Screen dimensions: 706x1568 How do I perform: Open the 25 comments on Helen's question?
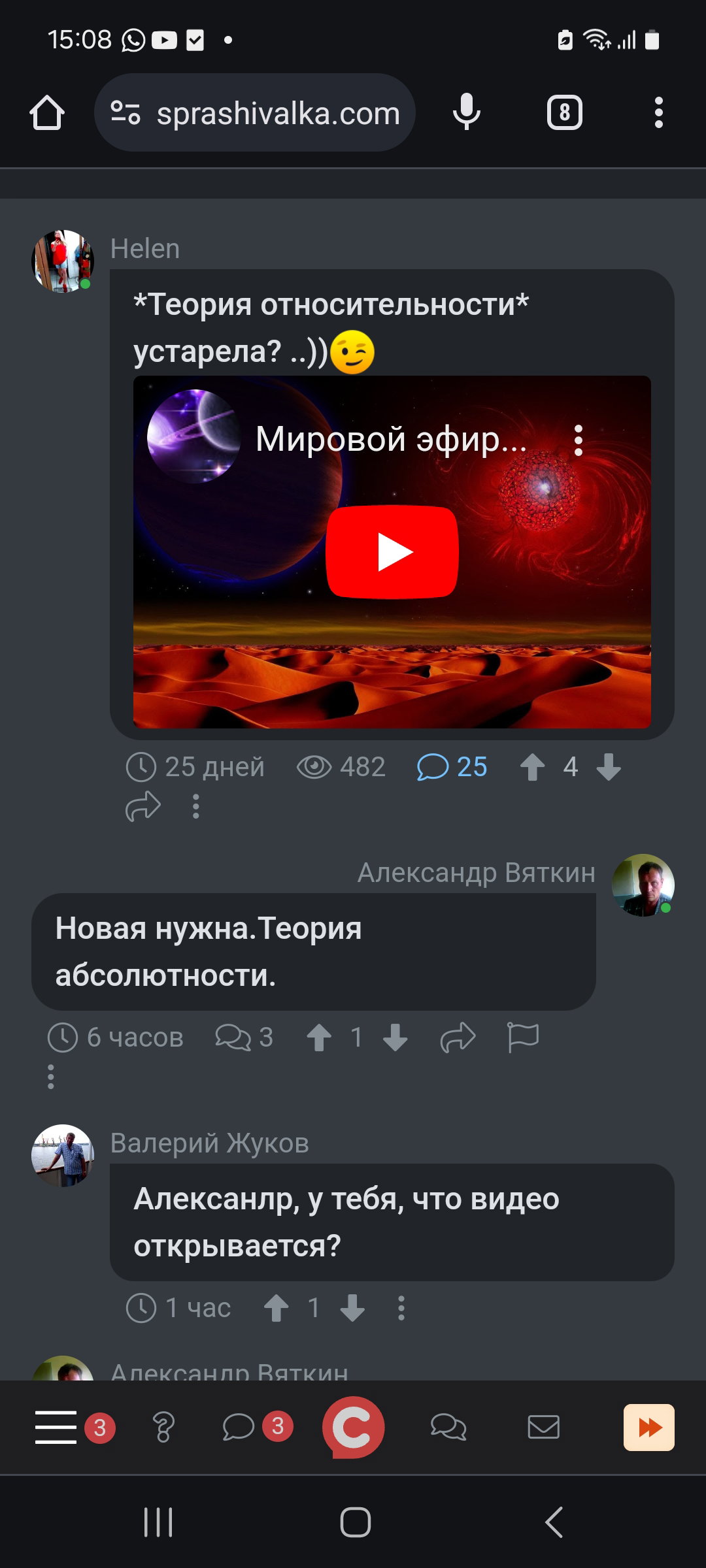[x=452, y=767]
